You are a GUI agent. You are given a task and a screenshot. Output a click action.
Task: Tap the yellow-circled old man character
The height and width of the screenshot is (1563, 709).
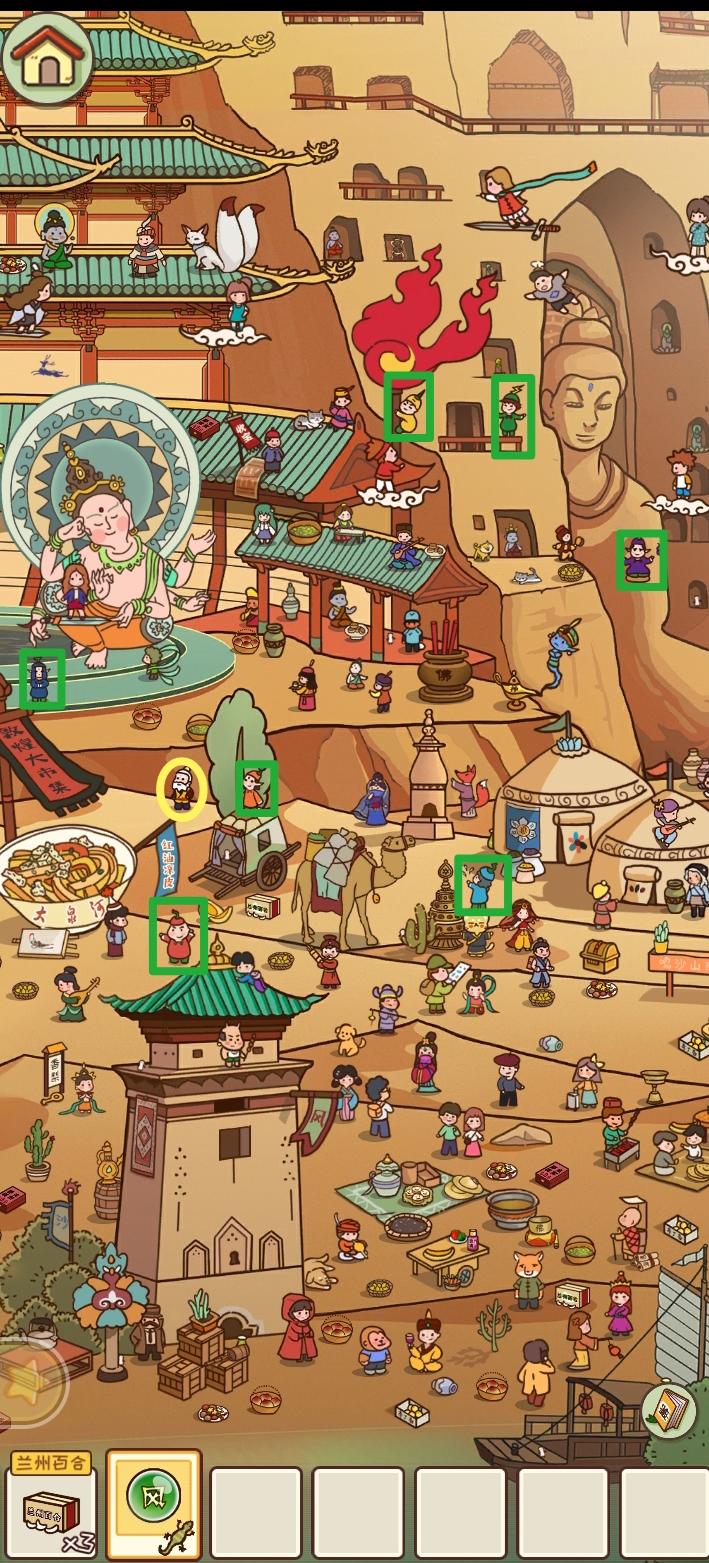(x=181, y=789)
